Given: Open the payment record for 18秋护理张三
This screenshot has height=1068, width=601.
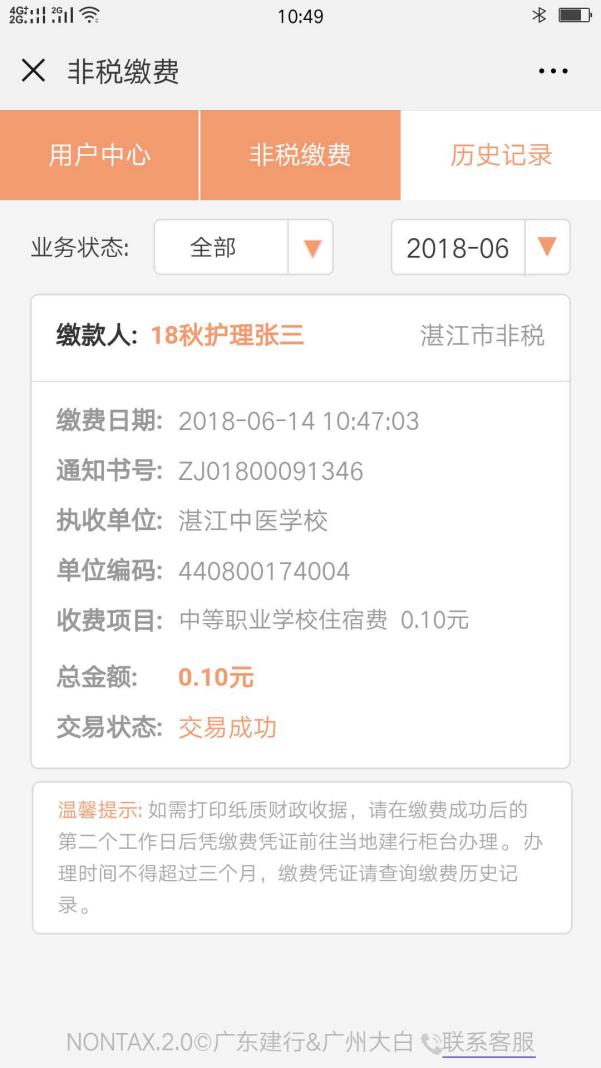Looking at the screenshot, I should coord(300,530).
